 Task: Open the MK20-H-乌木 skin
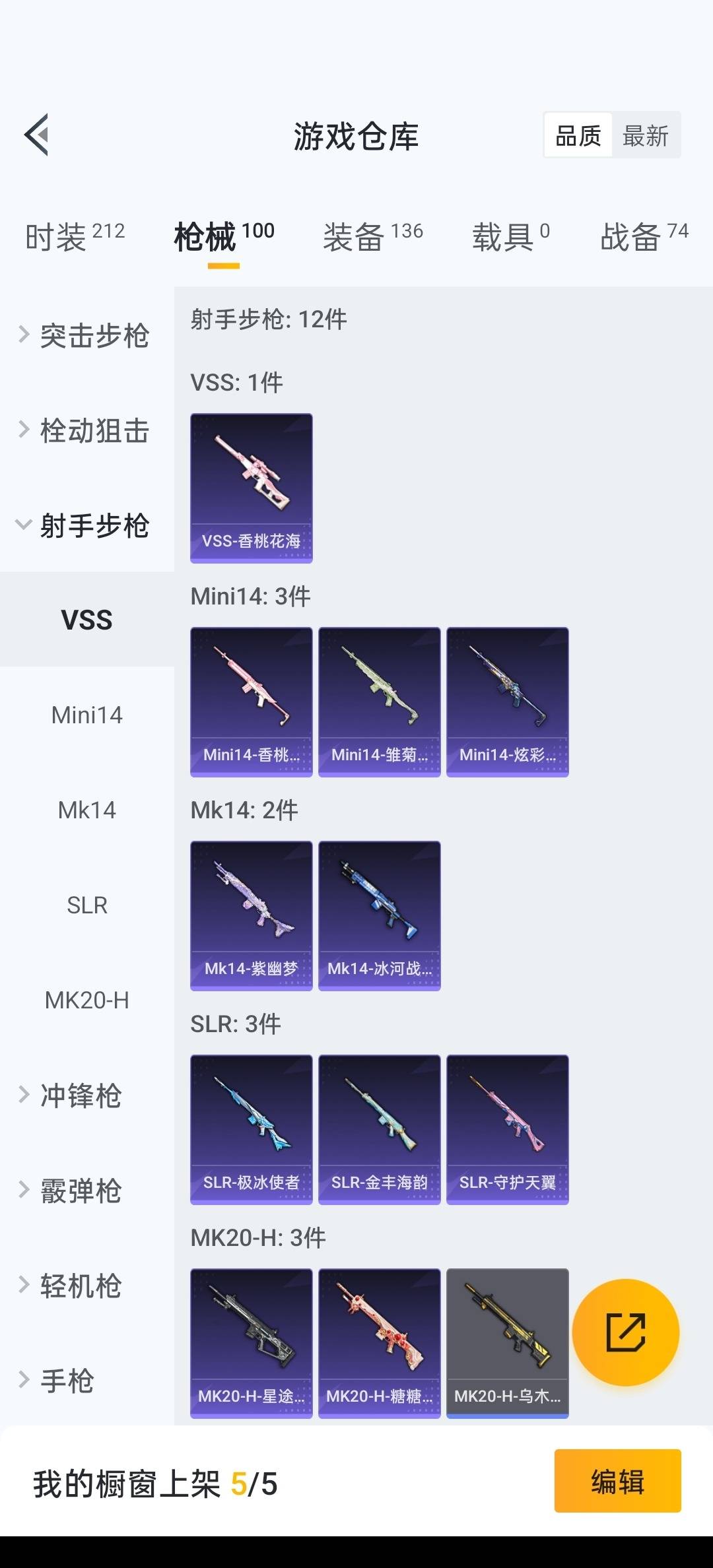pos(508,1343)
